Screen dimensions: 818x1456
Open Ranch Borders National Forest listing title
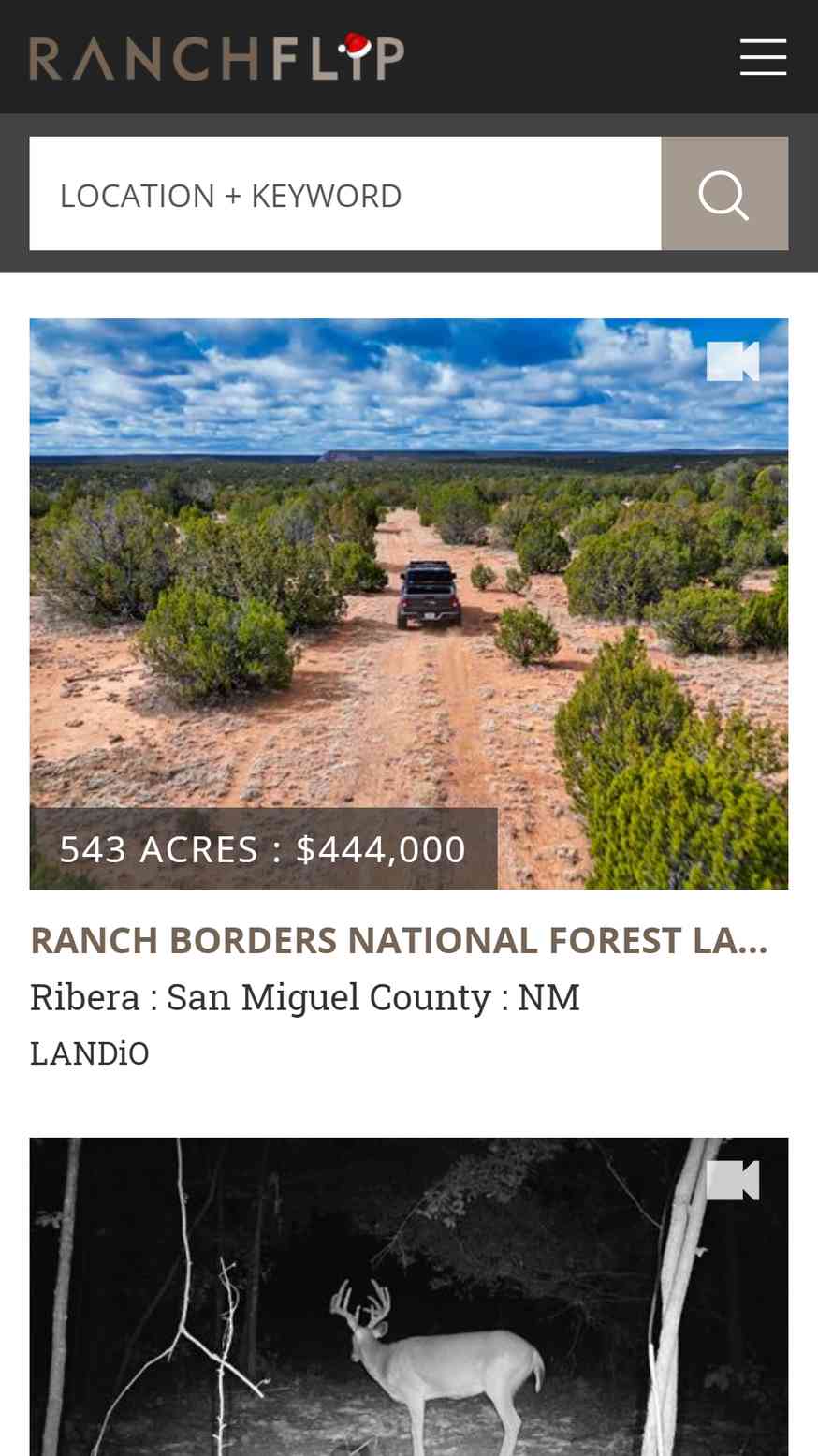tap(399, 940)
